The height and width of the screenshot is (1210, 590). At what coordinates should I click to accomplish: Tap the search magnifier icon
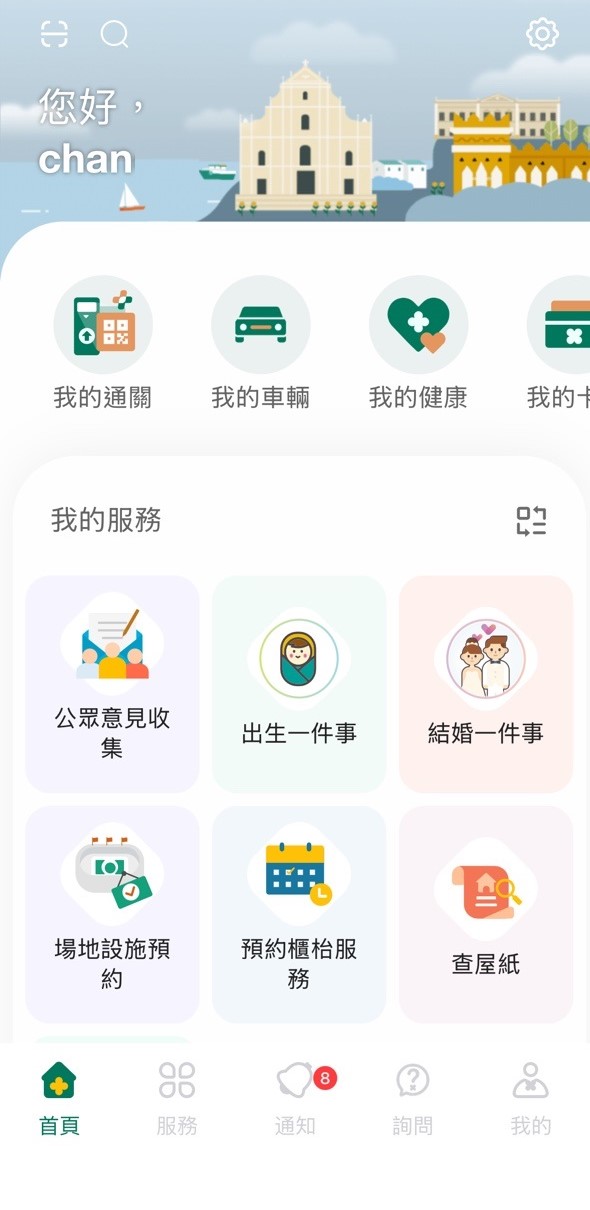pyautogui.click(x=115, y=35)
